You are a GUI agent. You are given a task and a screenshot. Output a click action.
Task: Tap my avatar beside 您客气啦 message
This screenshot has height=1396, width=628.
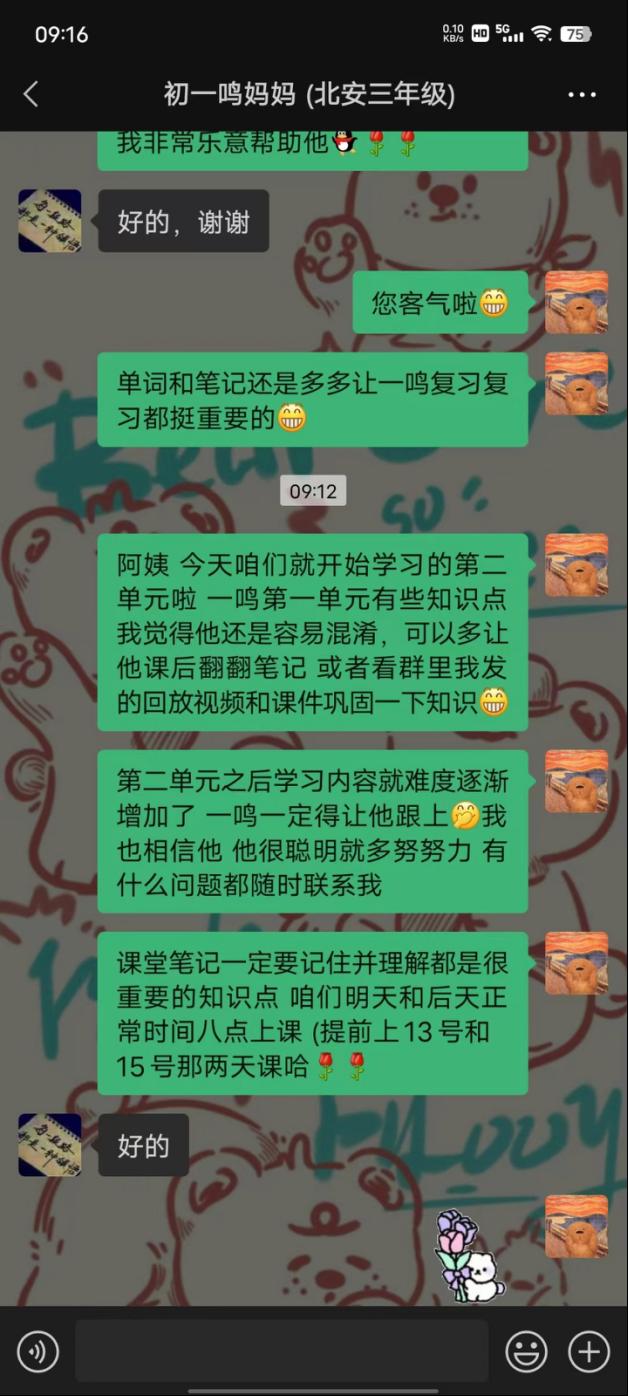(576, 302)
